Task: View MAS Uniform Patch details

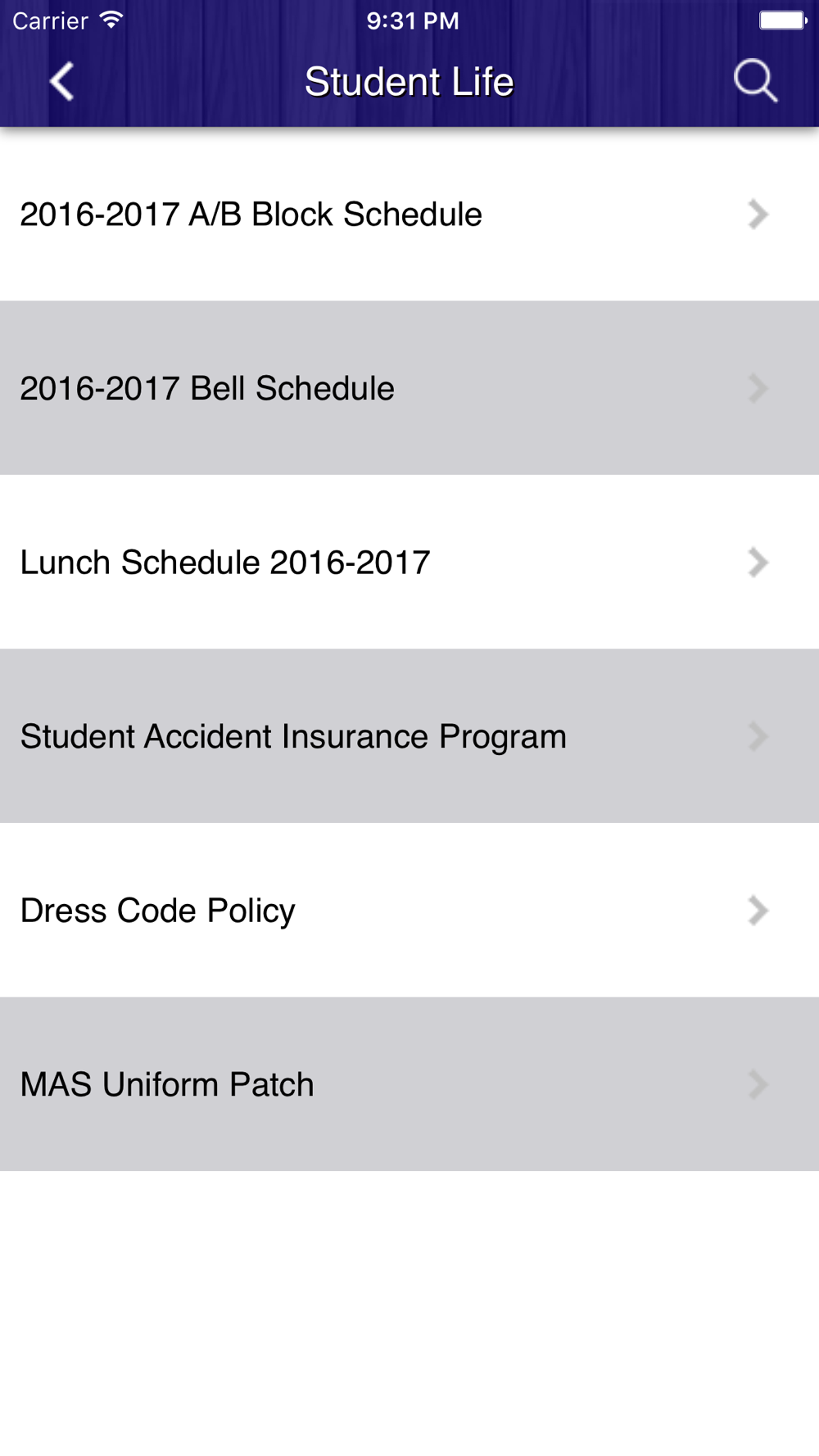Action: point(409,1084)
